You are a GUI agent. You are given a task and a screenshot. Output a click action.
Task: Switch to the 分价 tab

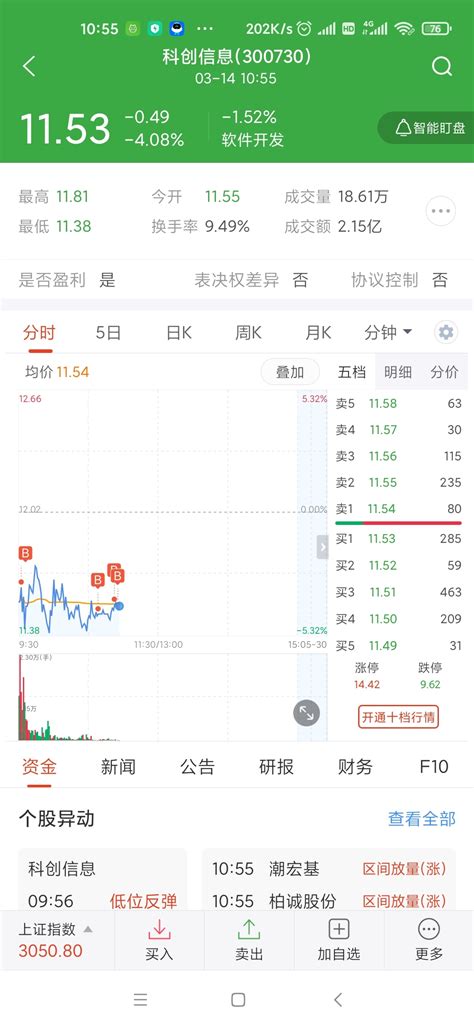pyautogui.click(x=445, y=372)
